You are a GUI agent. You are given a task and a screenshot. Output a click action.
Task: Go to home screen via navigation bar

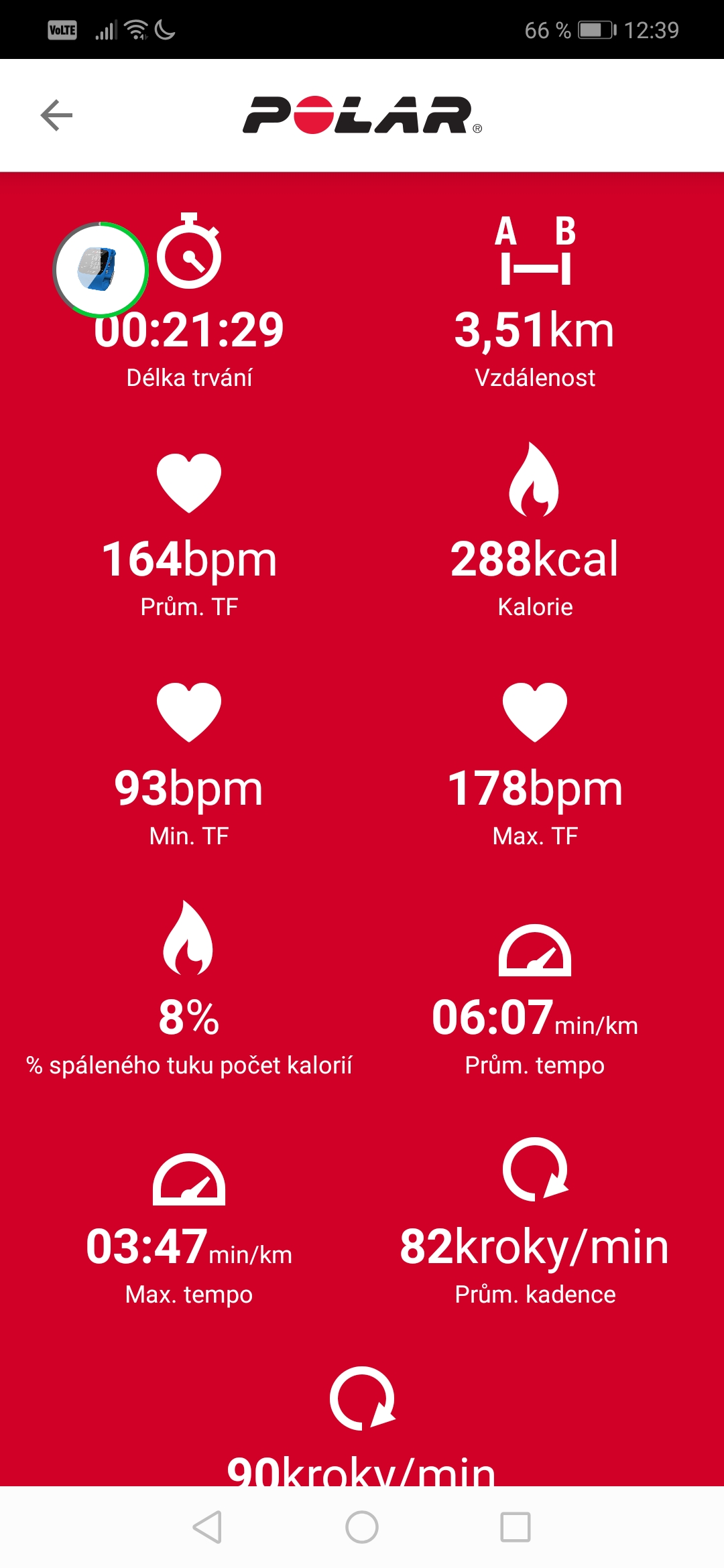point(362,1527)
